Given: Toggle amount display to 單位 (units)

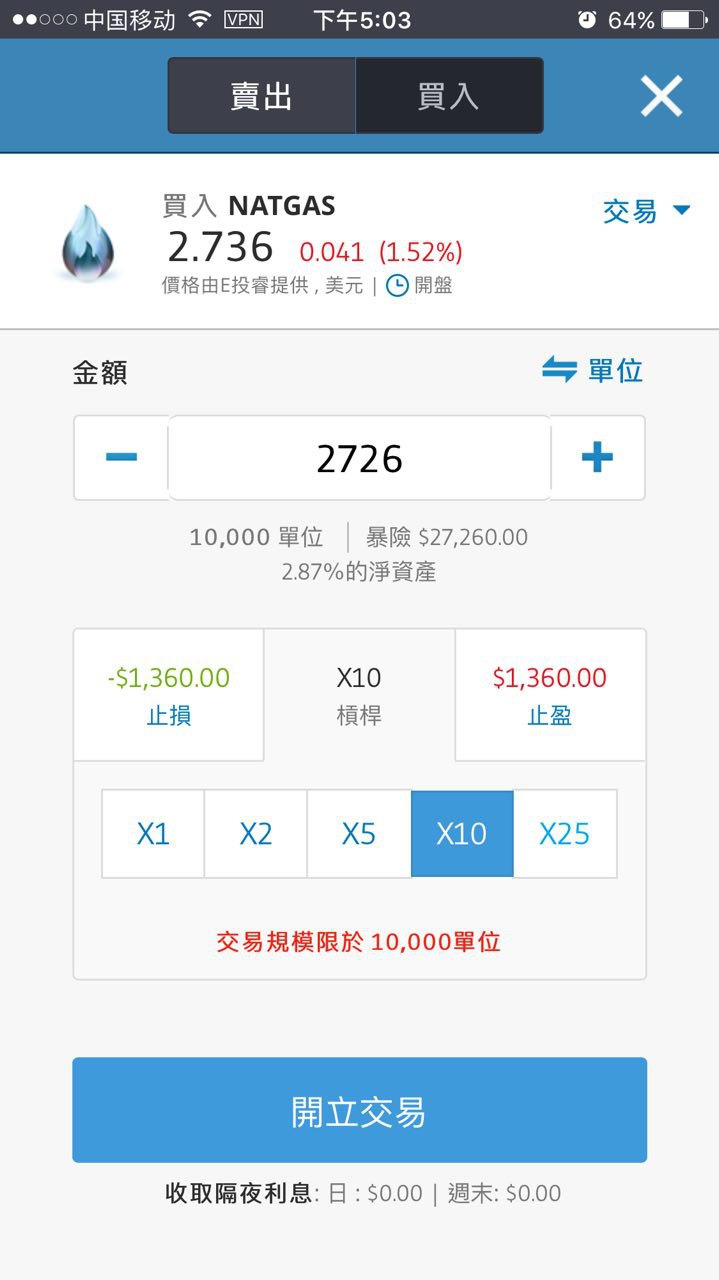Looking at the screenshot, I should (x=592, y=371).
